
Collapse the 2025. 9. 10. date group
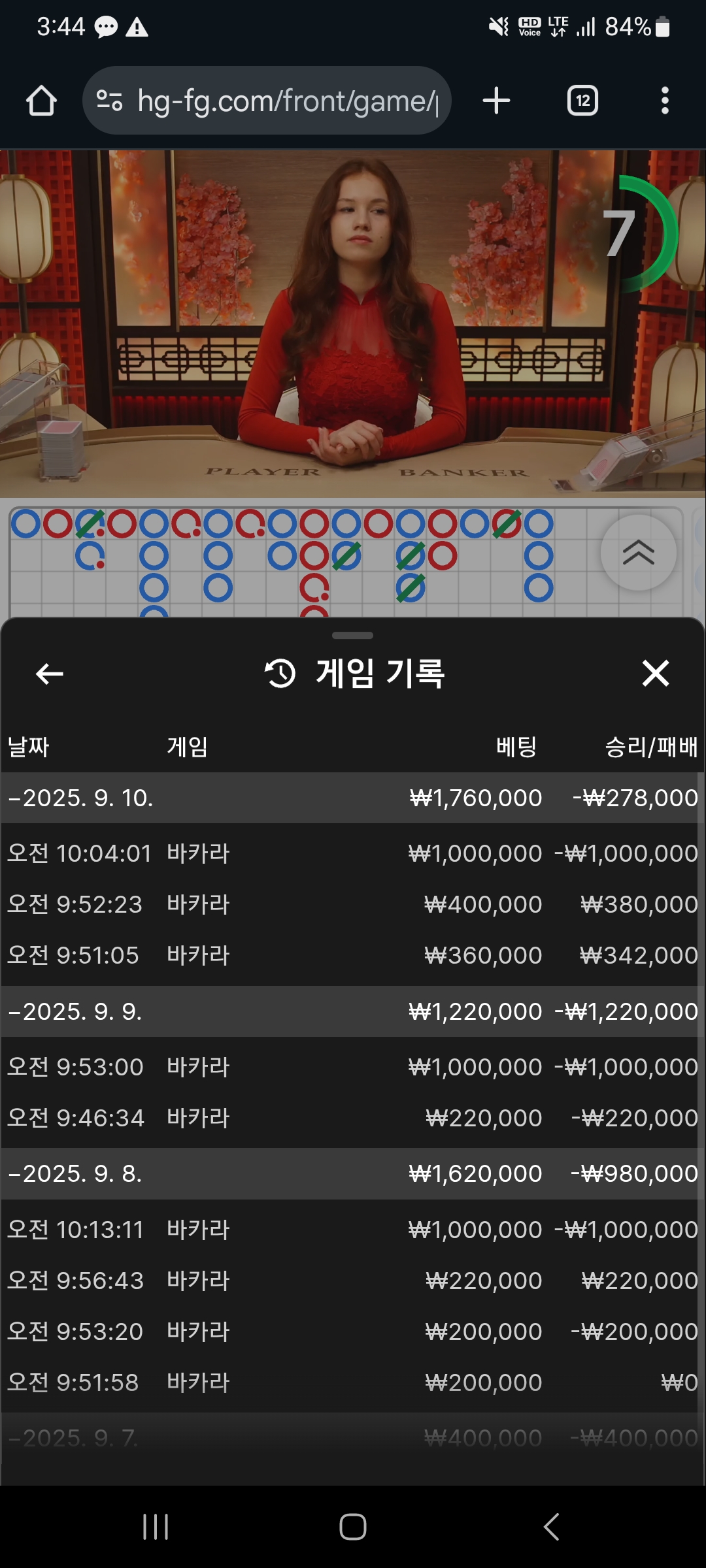point(82,798)
